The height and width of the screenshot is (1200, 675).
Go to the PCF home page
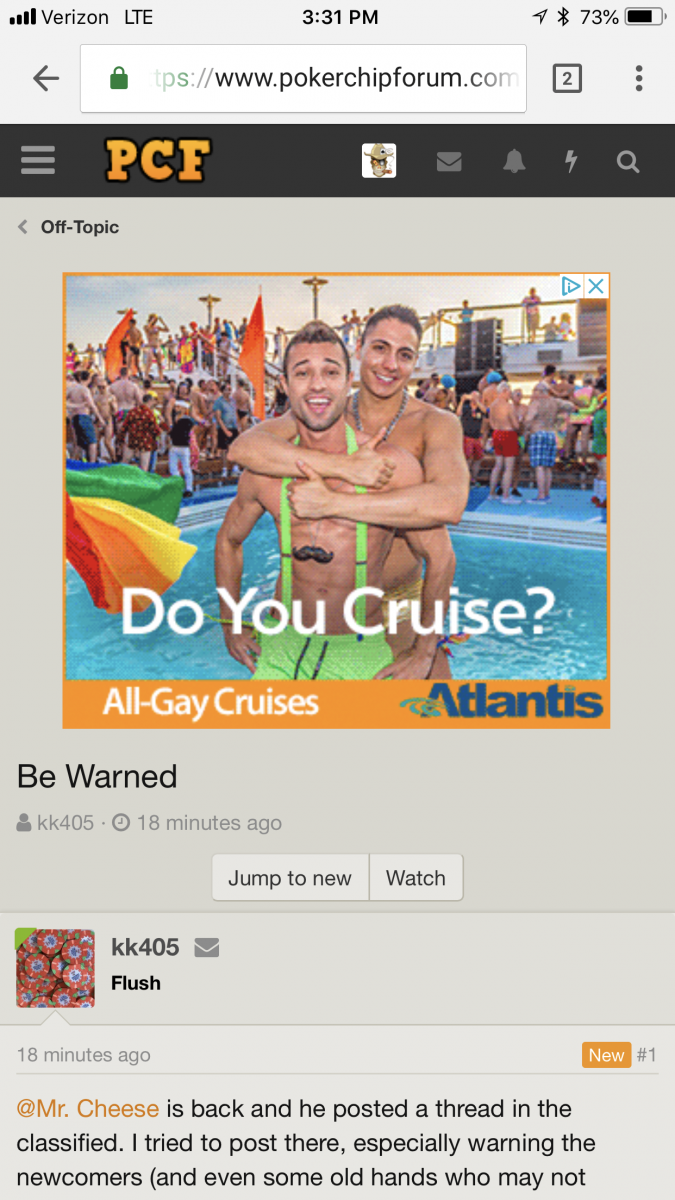click(x=157, y=161)
